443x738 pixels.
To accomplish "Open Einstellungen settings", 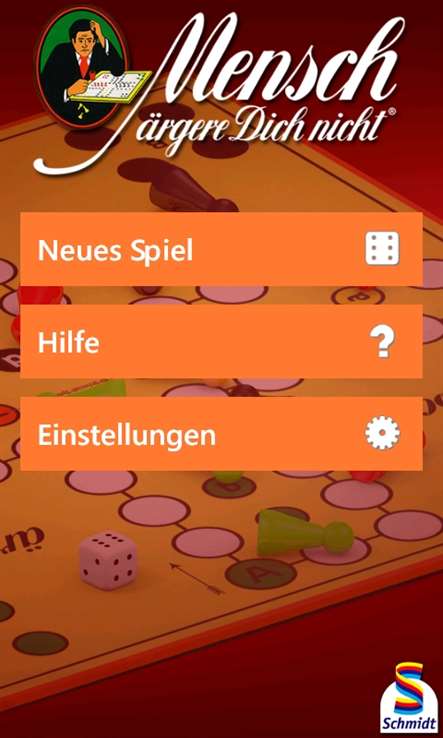I will 221,433.
